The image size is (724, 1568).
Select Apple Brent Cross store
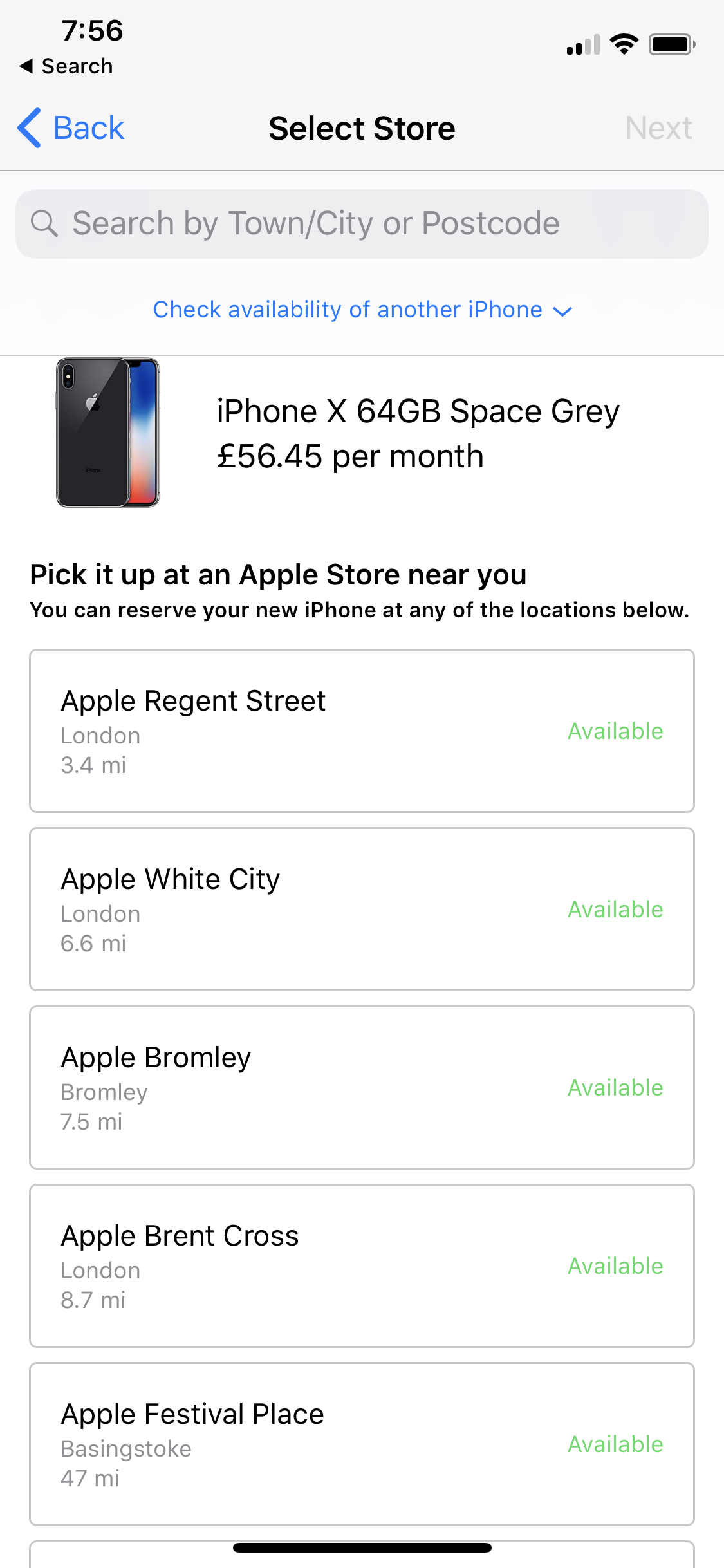point(362,1265)
